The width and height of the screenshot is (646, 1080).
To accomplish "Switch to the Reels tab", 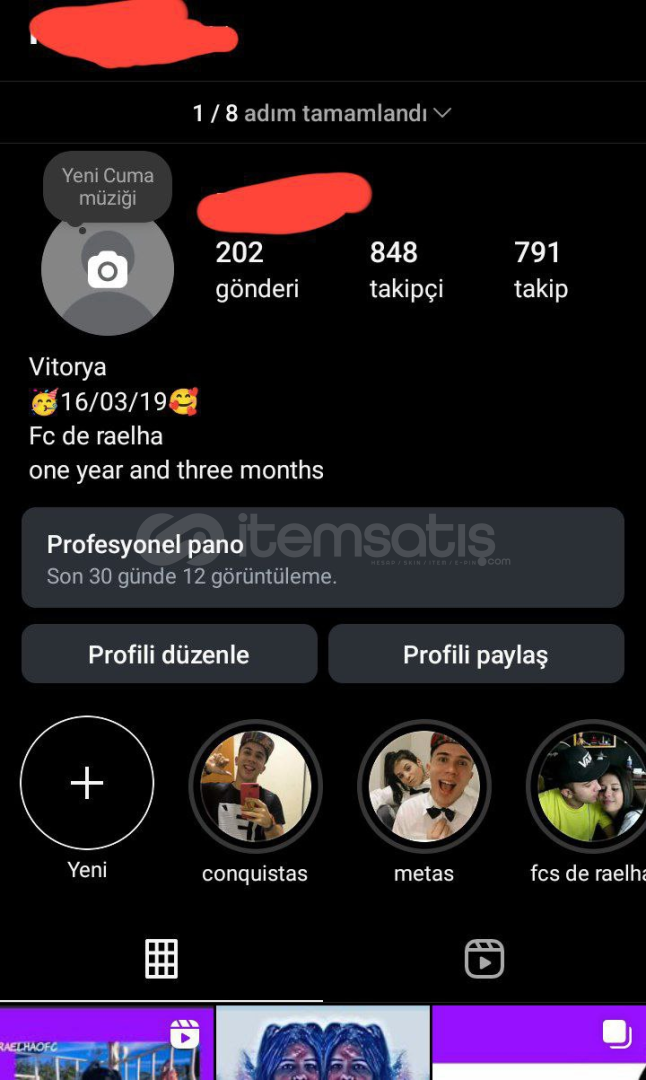I will click(484, 959).
